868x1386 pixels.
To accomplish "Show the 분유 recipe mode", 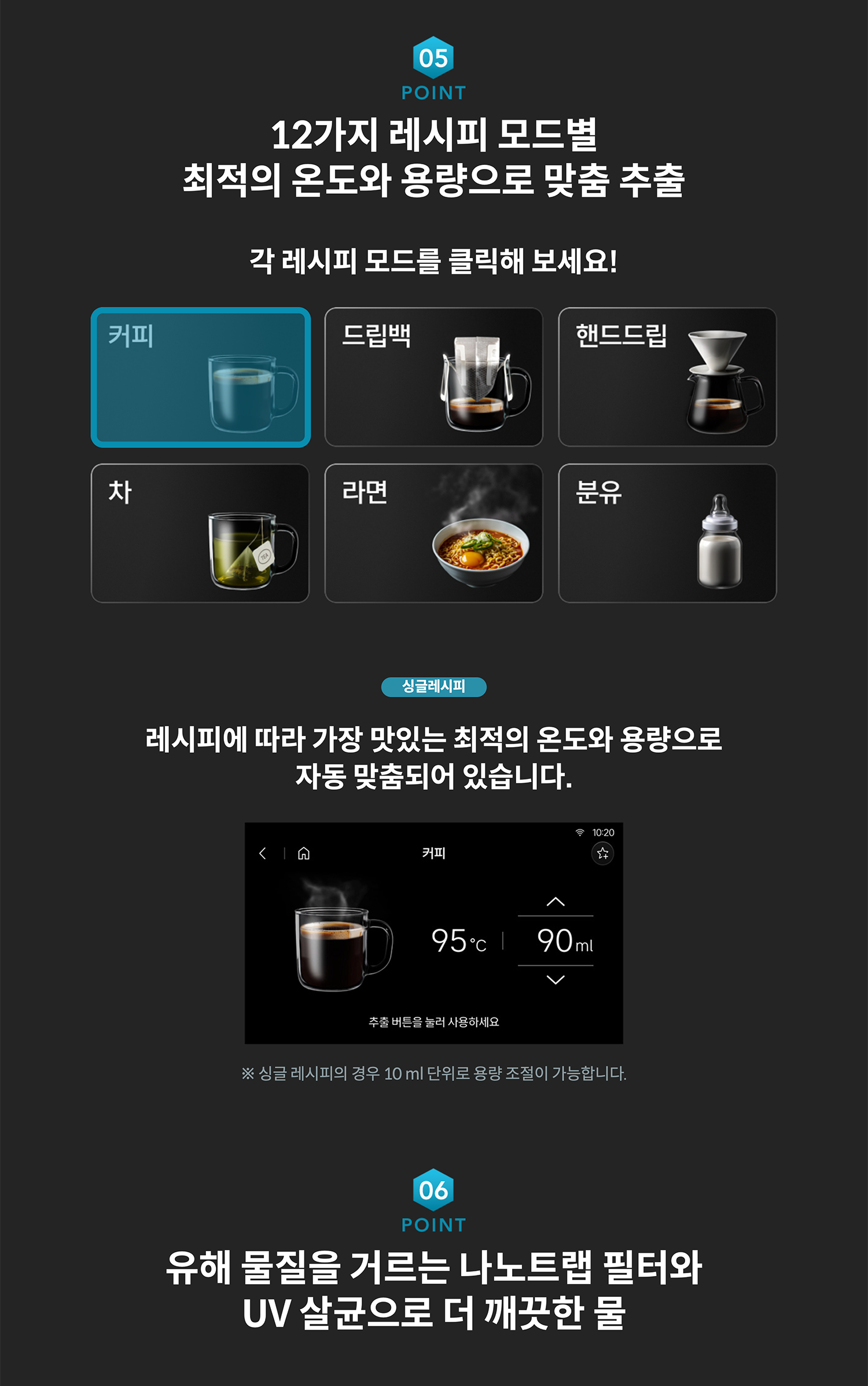I will point(667,533).
